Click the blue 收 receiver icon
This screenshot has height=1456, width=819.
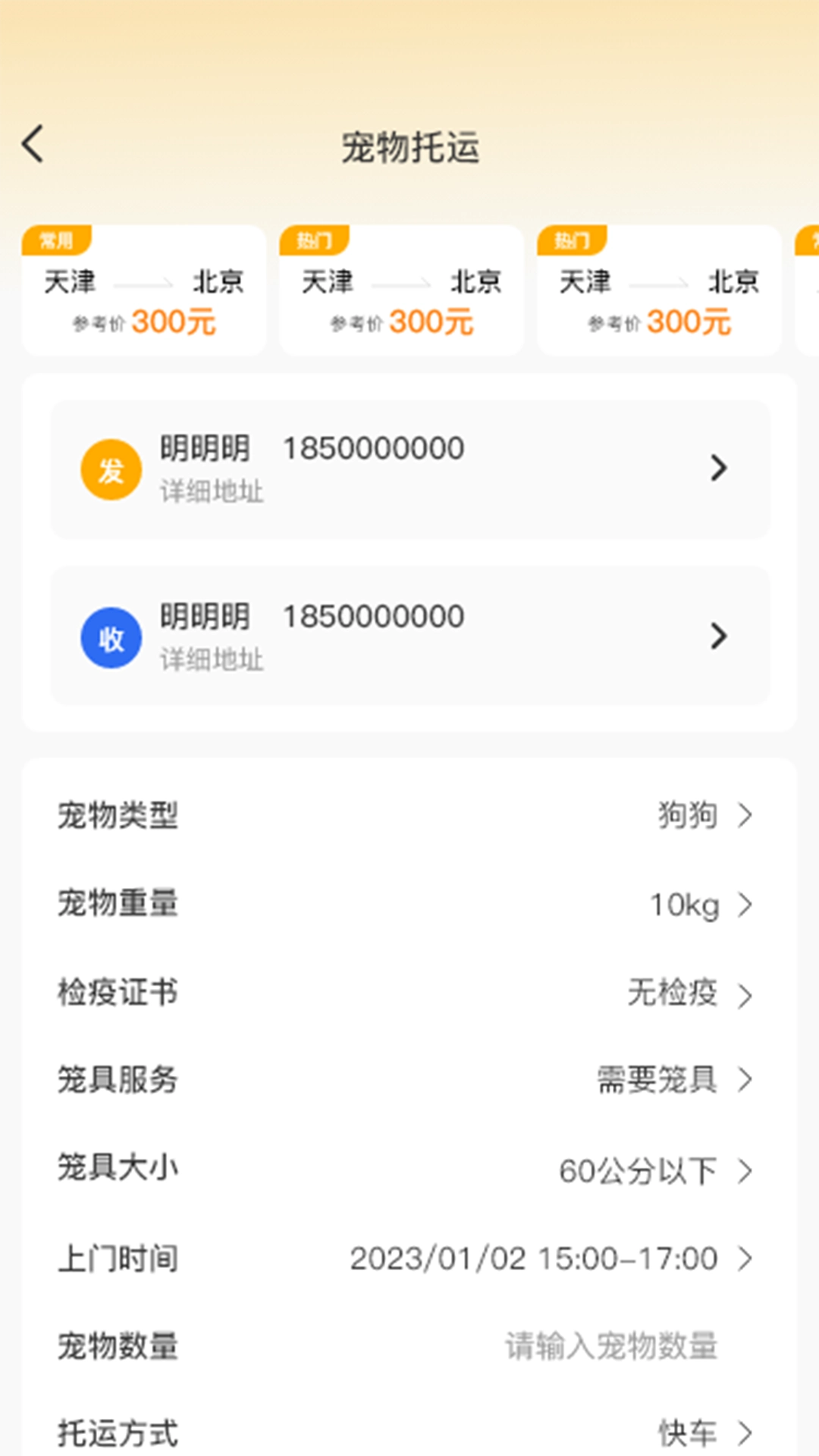click(111, 637)
